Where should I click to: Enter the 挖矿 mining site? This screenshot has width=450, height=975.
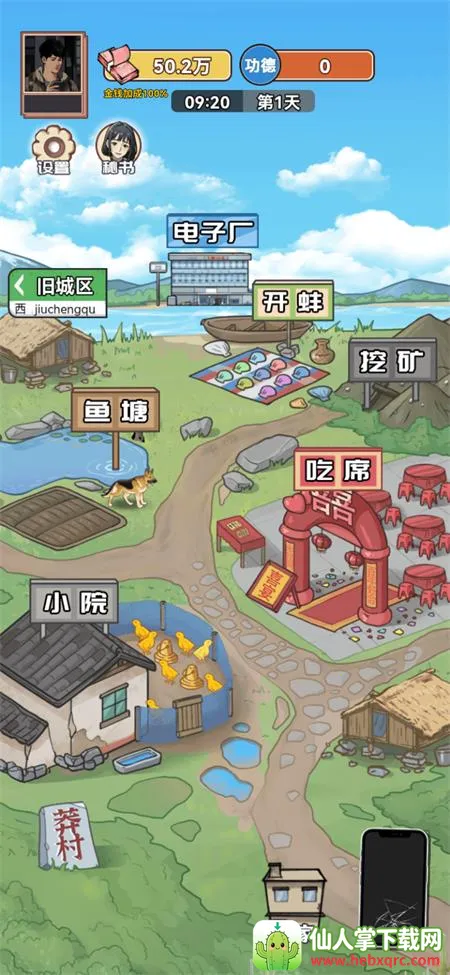393,360
